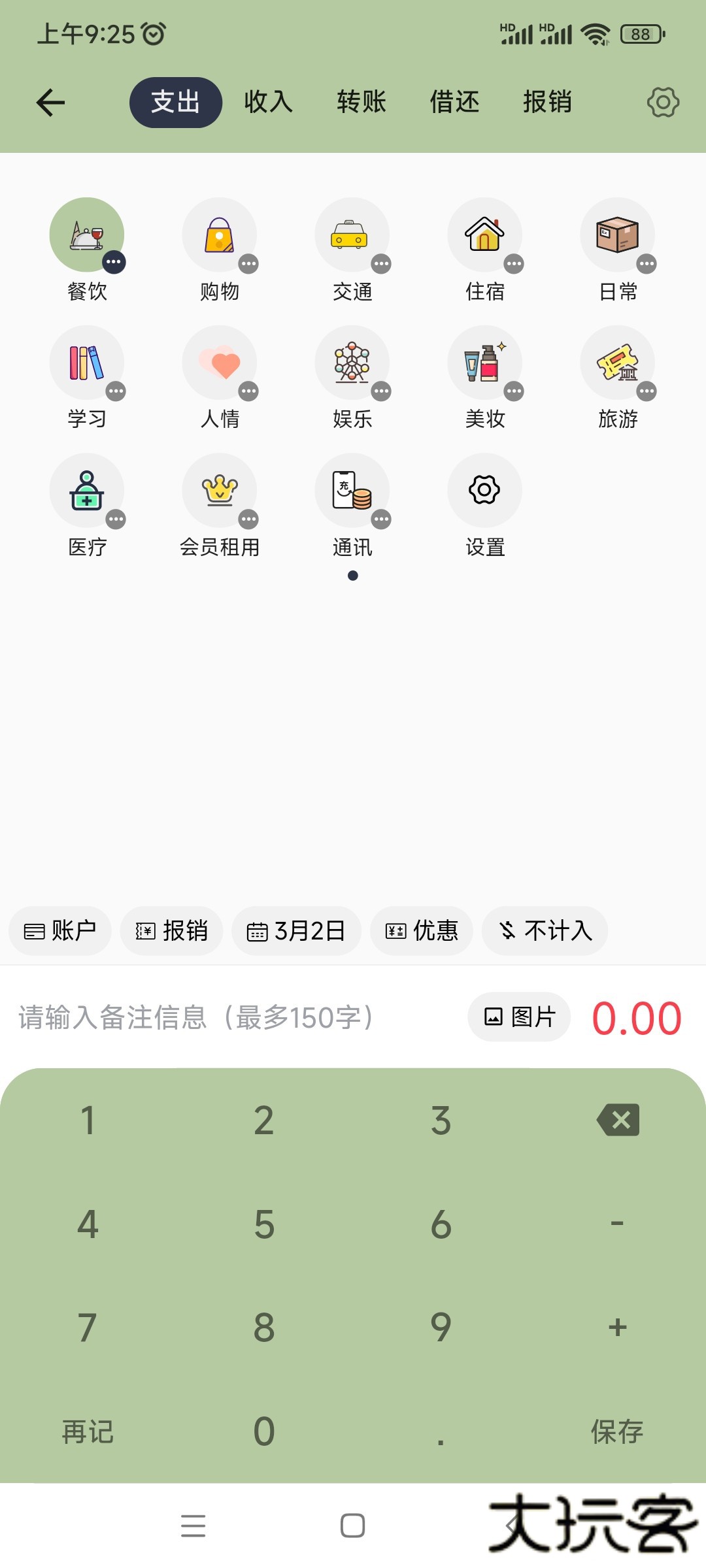The width and height of the screenshot is (706, 1568).
Task: Switch to the 收入 tab
Action: pyautogui.click(x=268, y=103)
